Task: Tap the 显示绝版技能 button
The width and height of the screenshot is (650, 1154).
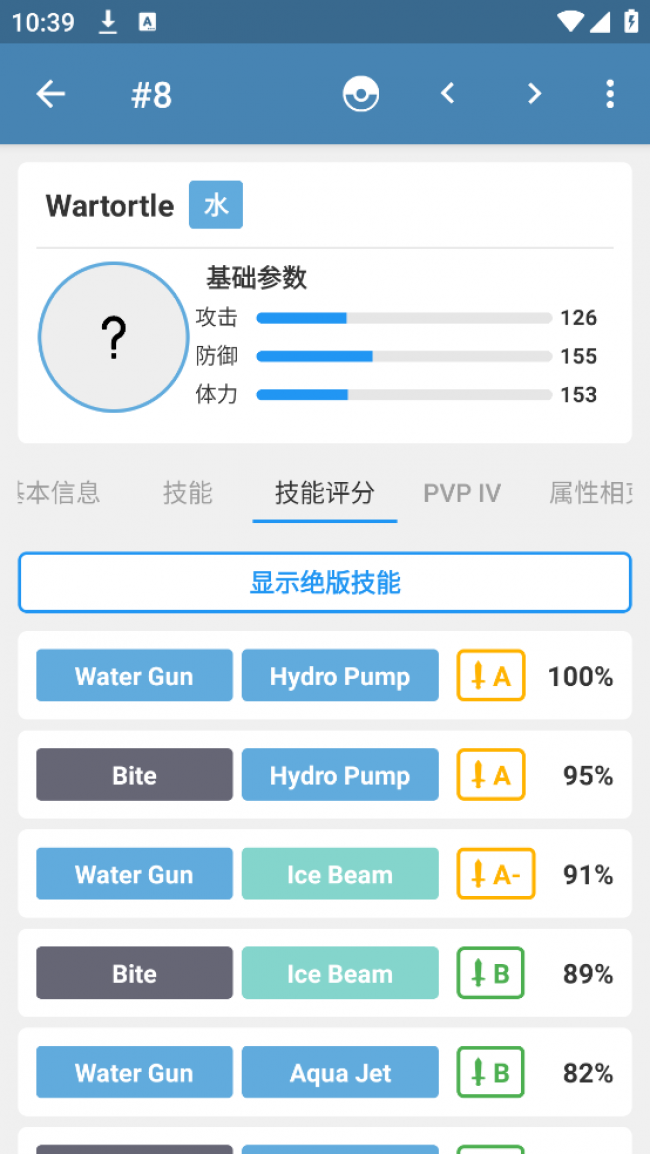Action: point(324,582)
